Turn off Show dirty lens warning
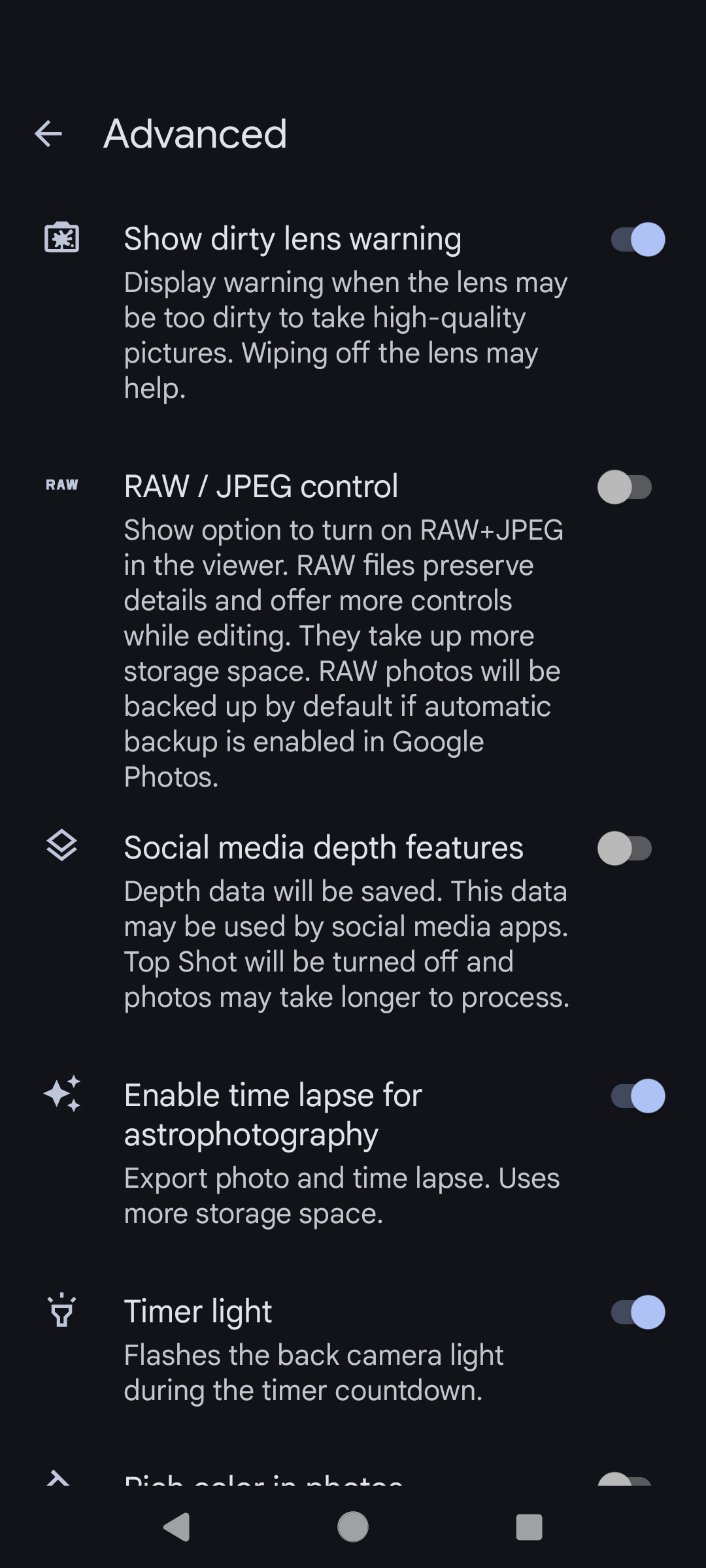Viewport: 706px width, 1568px height. 637,239
